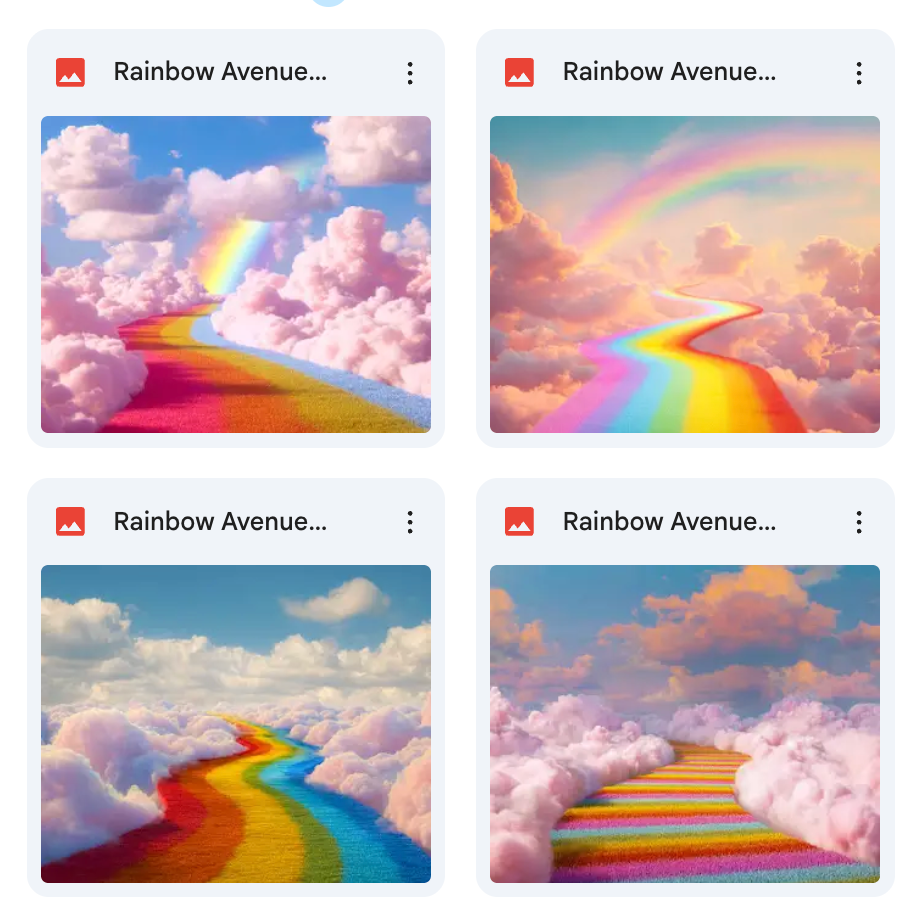The width and height of the screenshot is (902, 904).
Task: Open more options for the striped-path Rainbow Avenue file
Action: click(x=858, y=521)
